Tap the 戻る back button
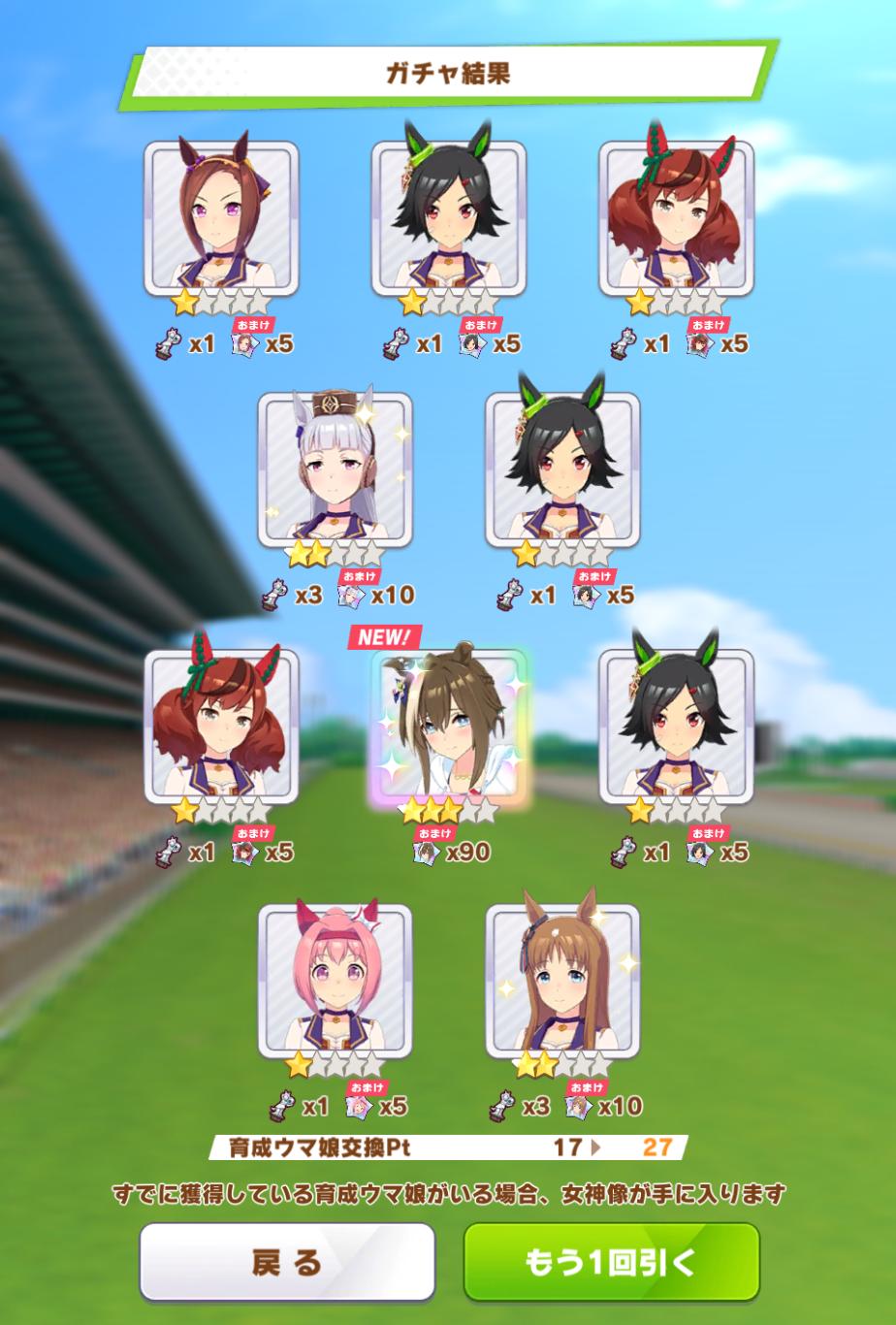 [287, 1262]
